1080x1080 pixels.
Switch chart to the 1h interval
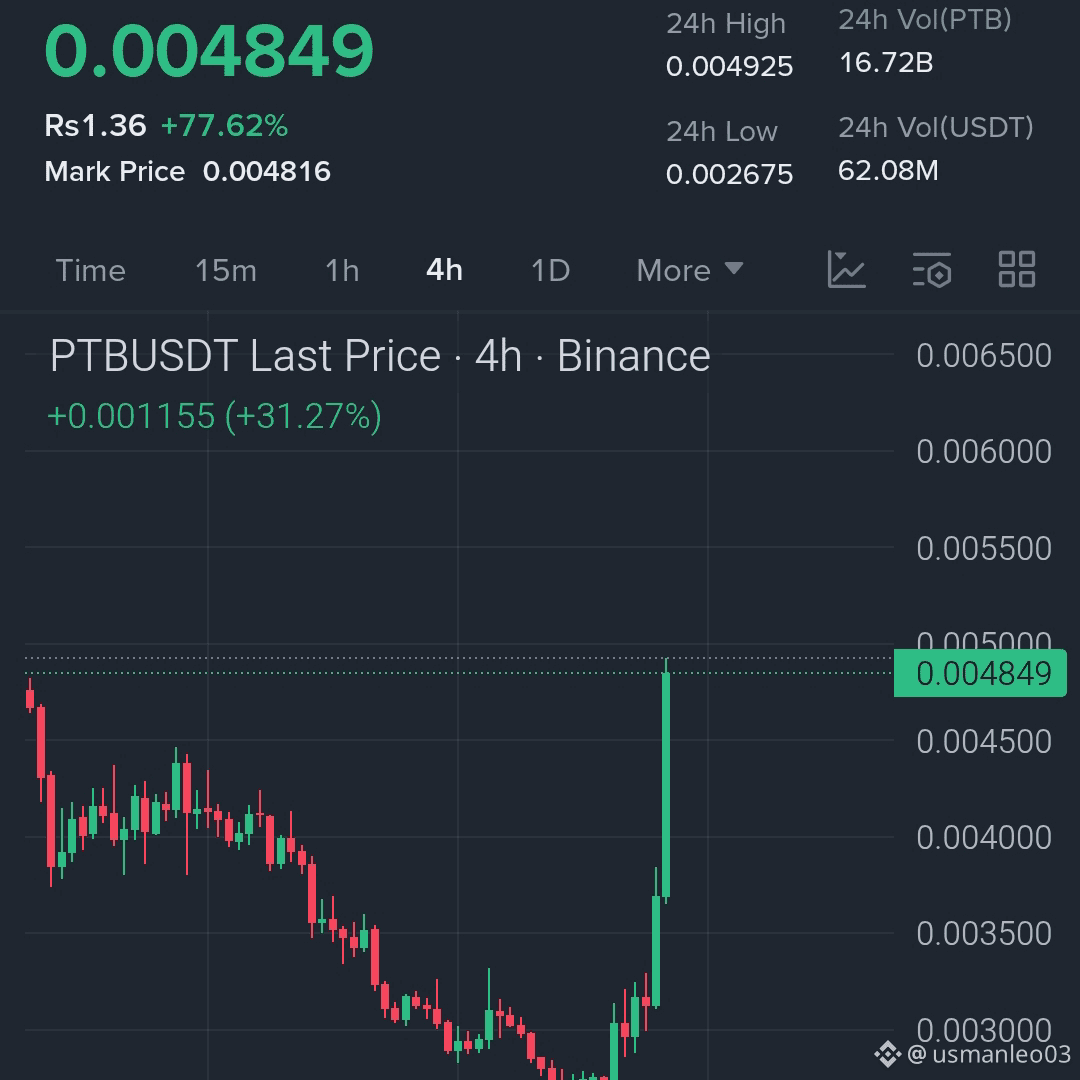(342, 271)
